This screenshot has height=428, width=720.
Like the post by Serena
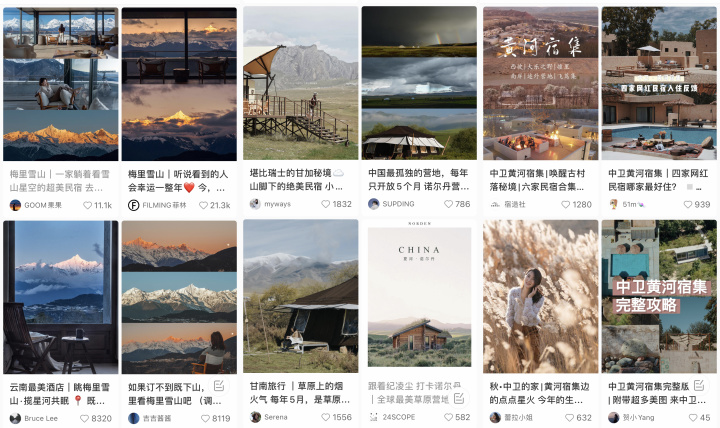click(x=325, y=418)
